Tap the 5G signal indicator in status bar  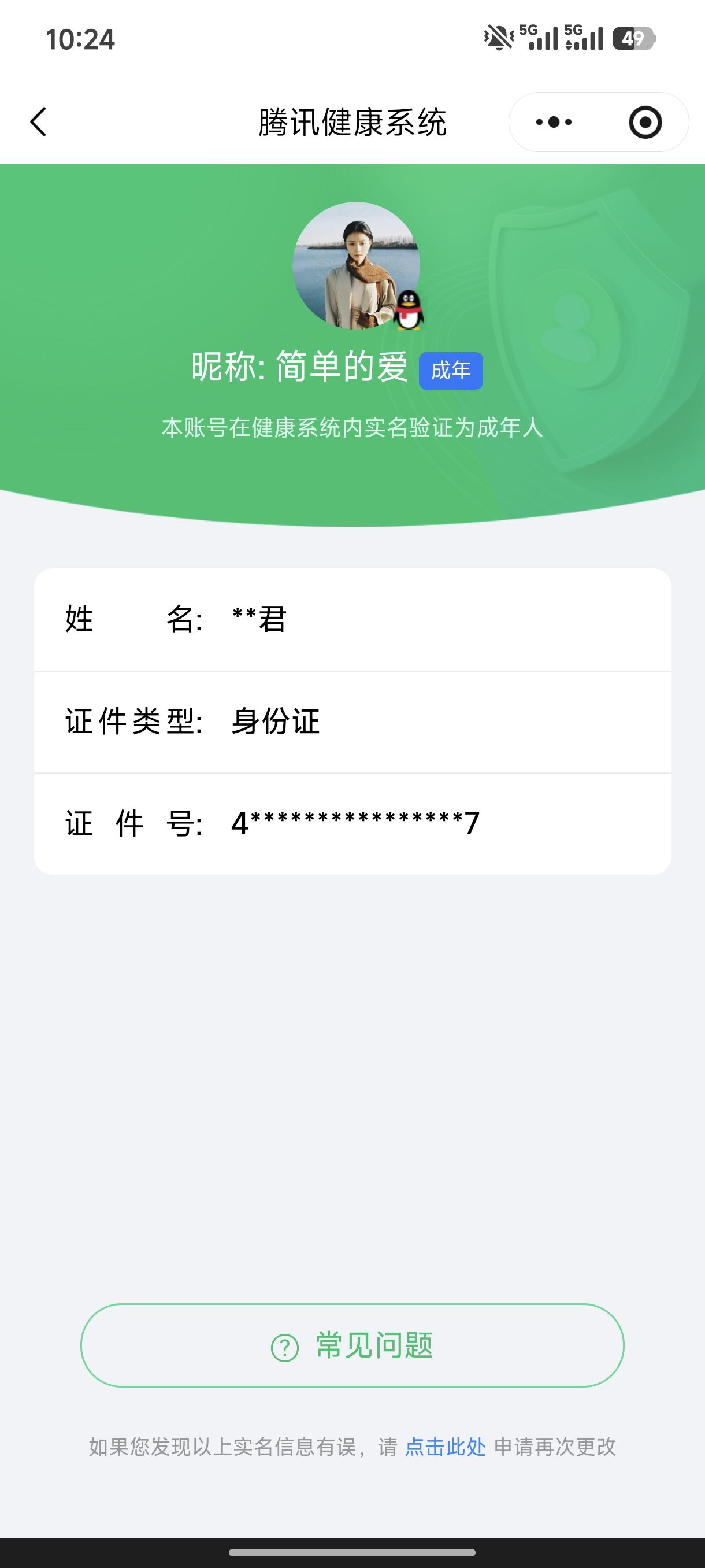click(539, 38)
